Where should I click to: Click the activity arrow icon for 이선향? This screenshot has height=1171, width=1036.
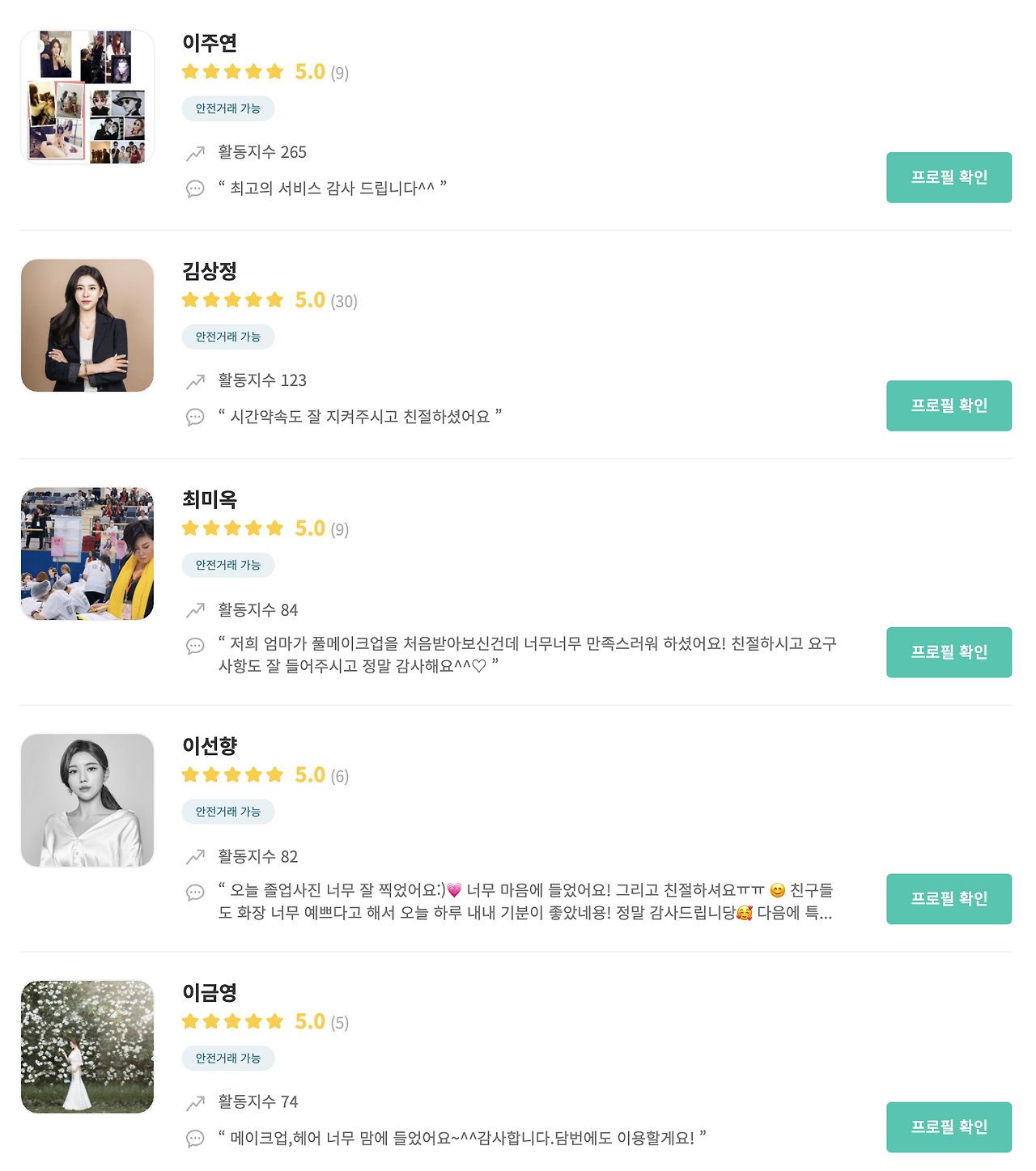(194, 855)
